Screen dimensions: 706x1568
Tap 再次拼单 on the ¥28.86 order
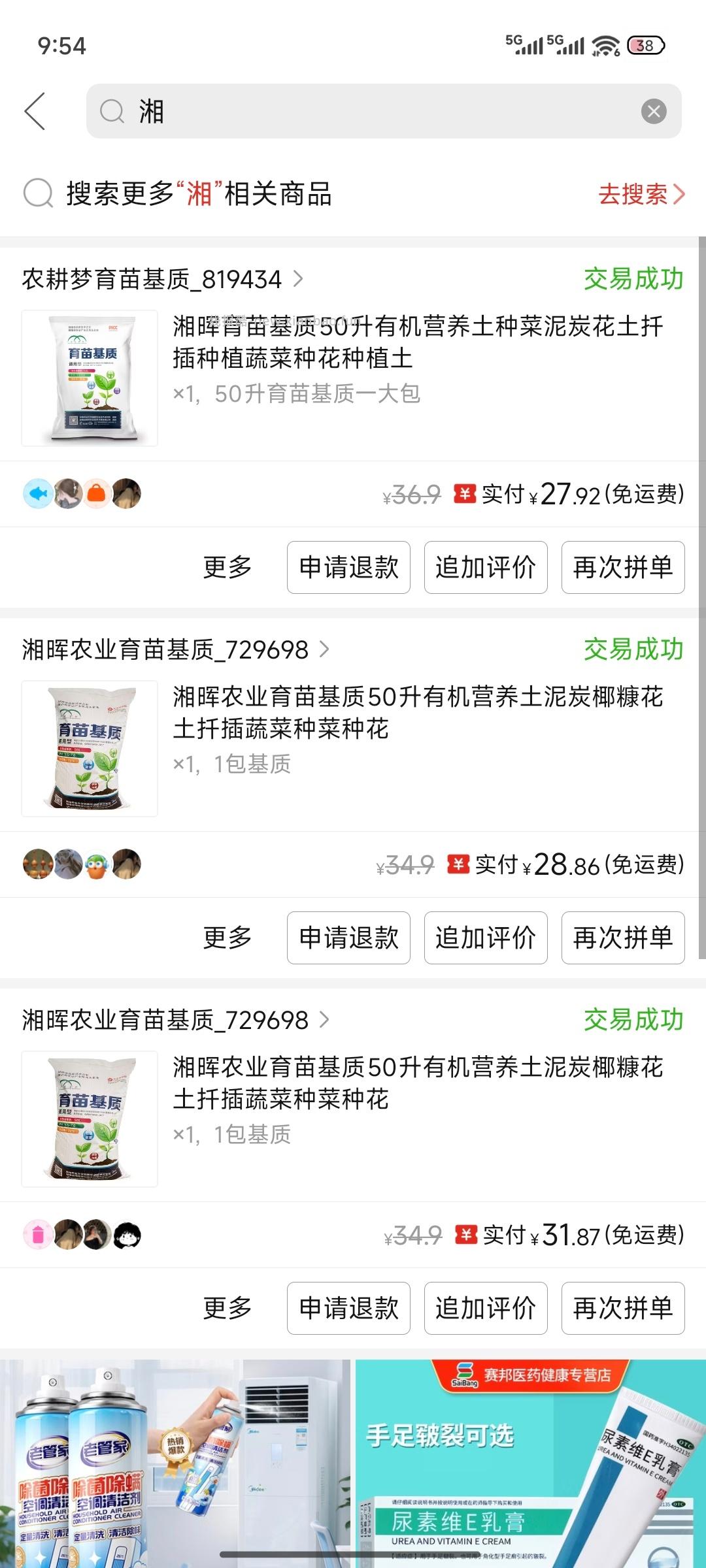[x=623, y=938]
